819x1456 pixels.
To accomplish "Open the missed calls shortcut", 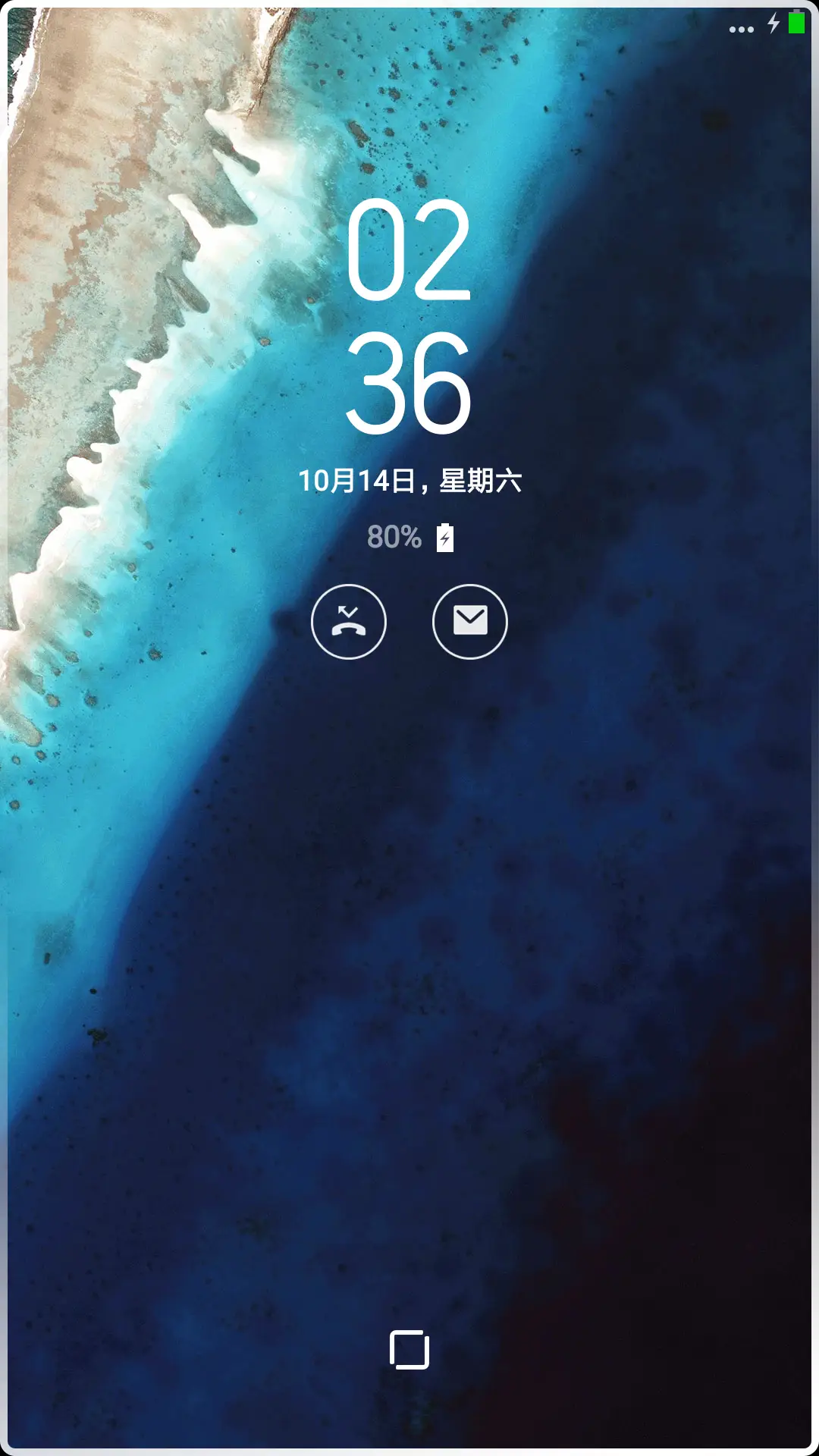I will pyautogui.click(x=349, y=622).
